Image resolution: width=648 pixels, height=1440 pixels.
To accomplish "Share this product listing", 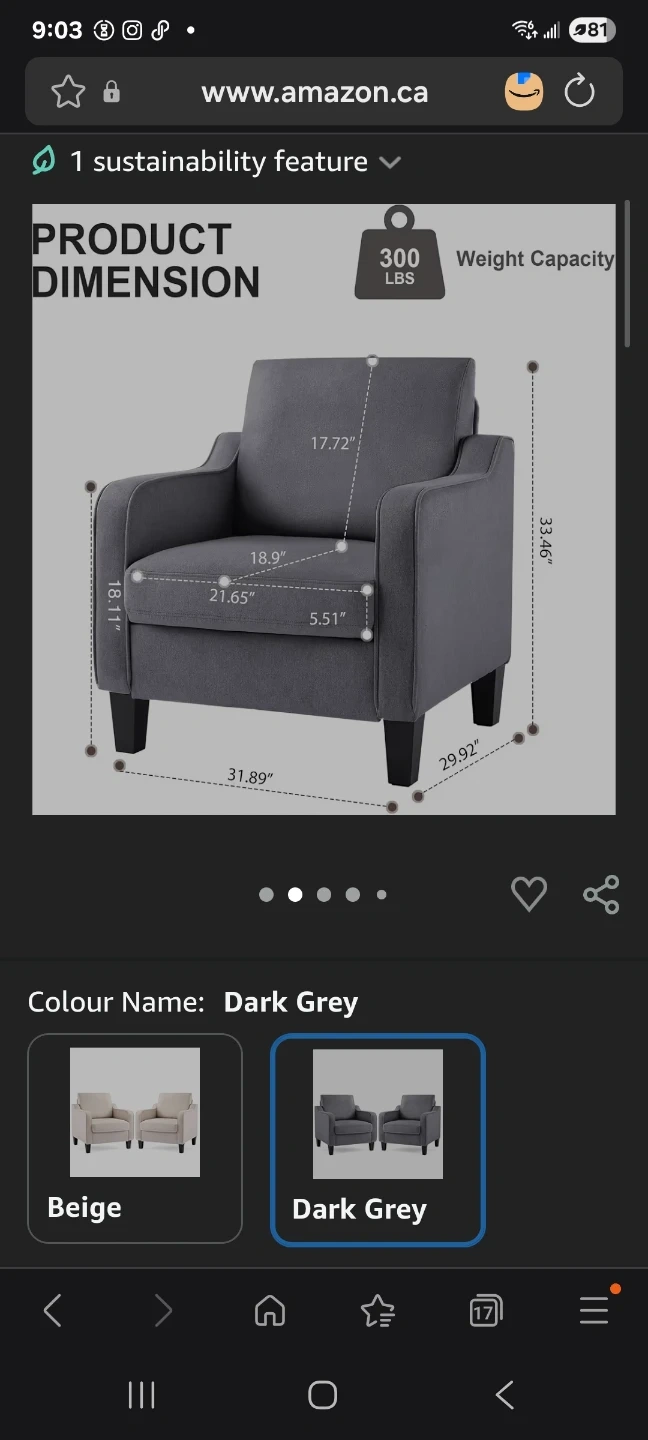I will (601, 894).
